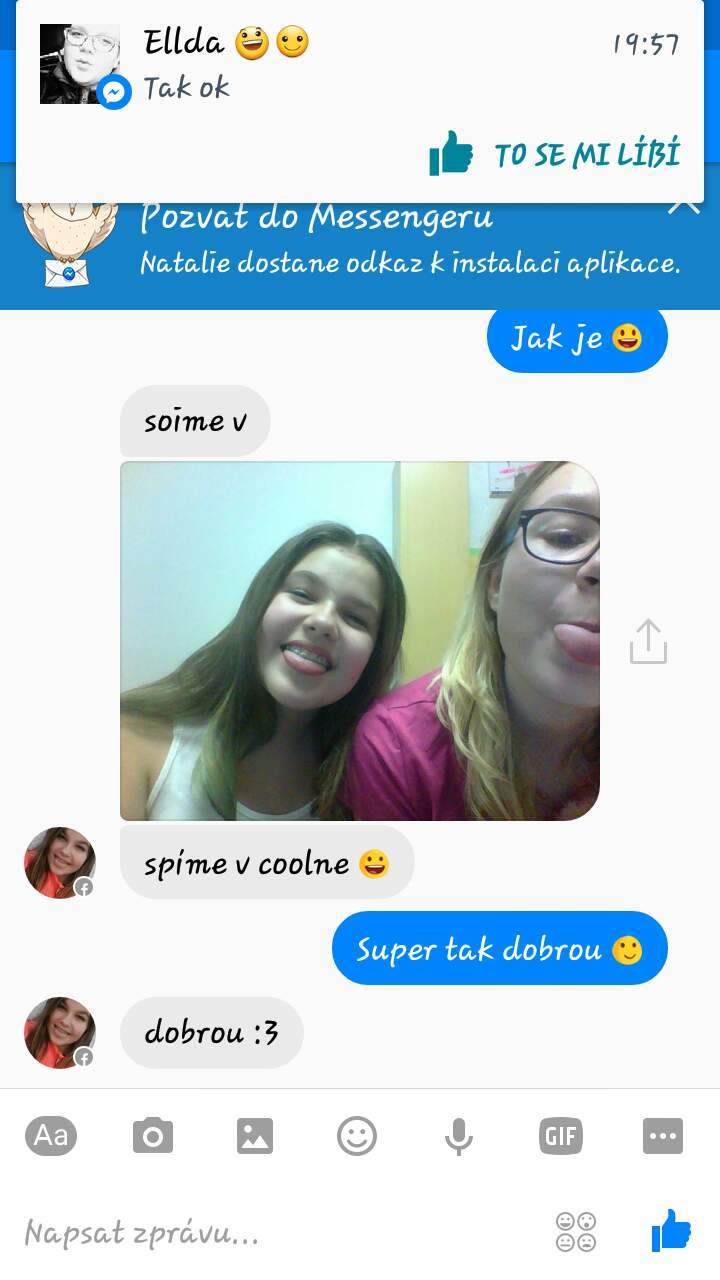
Task: Open the emoji grid next to message field
Action: pyautogui.click(x=576, y=1232)
